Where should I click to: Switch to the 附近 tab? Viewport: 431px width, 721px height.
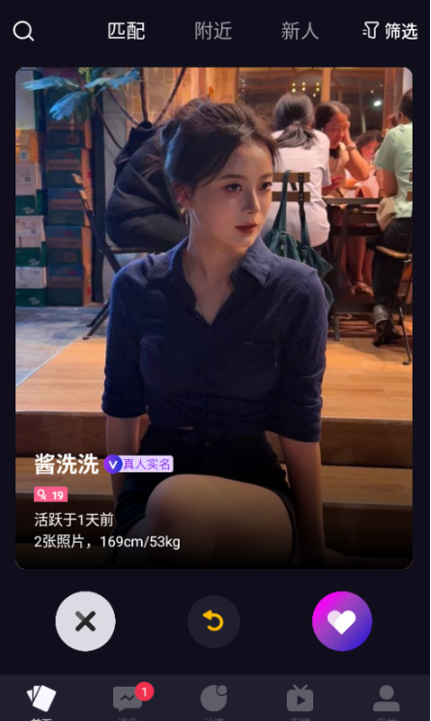(x=213, y=31)
